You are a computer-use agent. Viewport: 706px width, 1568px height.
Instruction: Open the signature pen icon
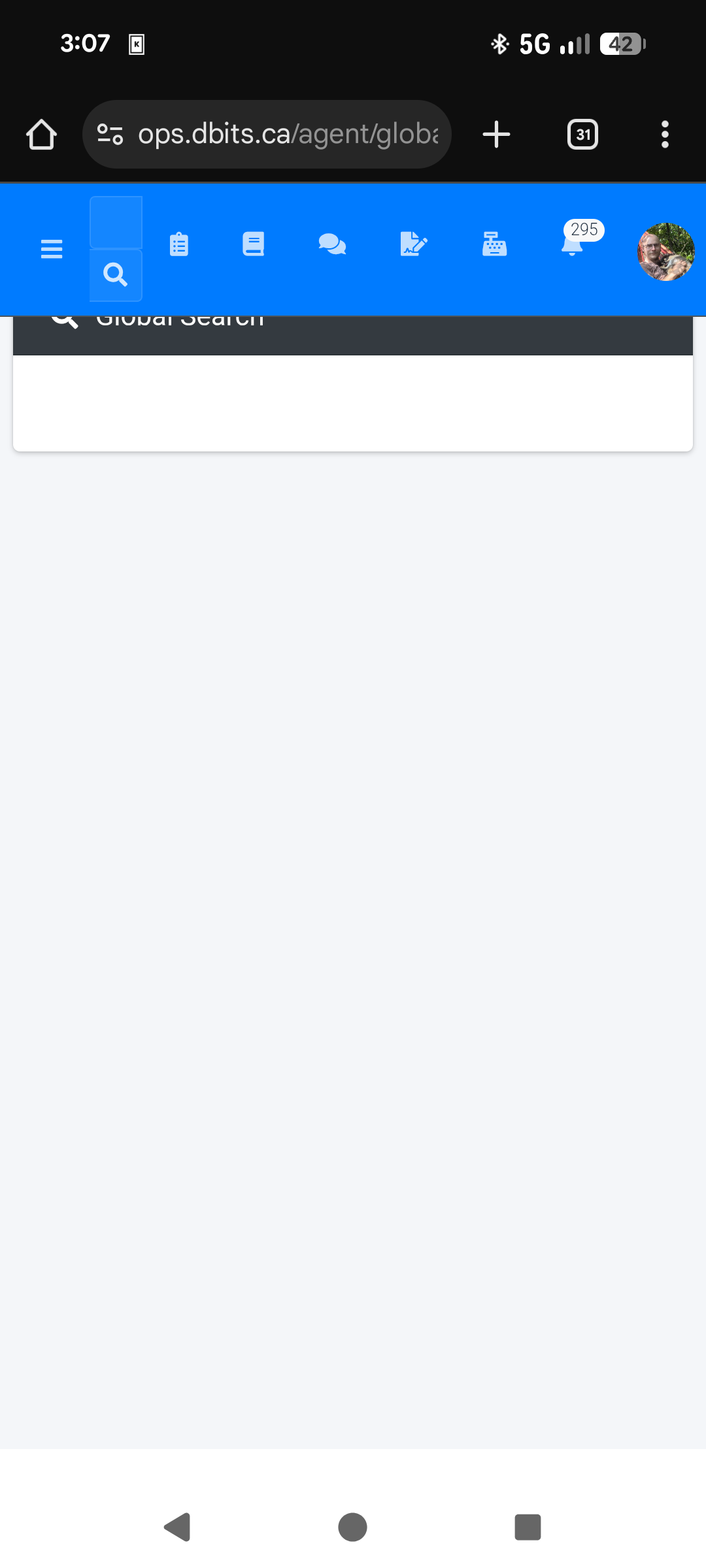pyautogui.click(x=413, y=244)
